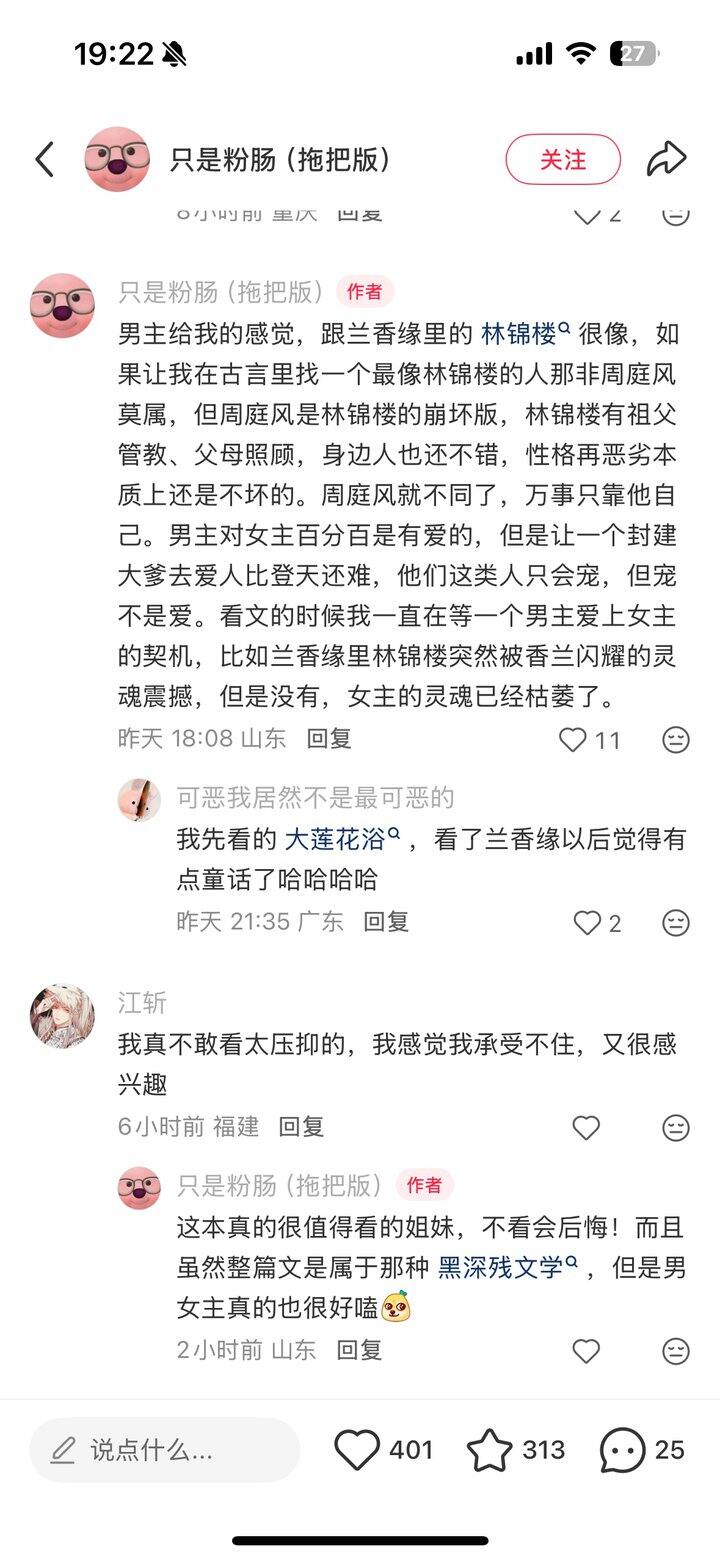
Task: Reply to 江斩's comment
Action: pos(301,1127)
